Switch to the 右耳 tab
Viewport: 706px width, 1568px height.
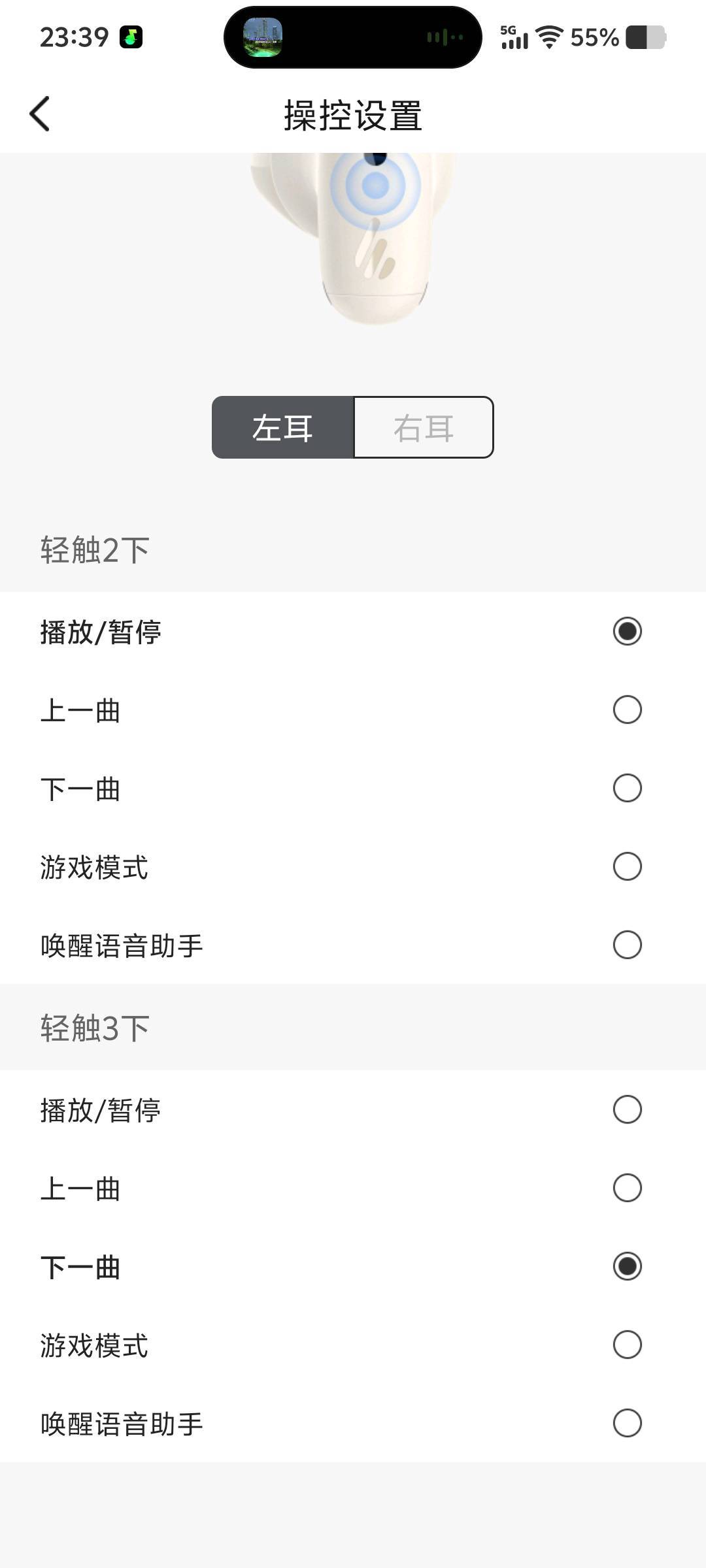pos(424,427)
